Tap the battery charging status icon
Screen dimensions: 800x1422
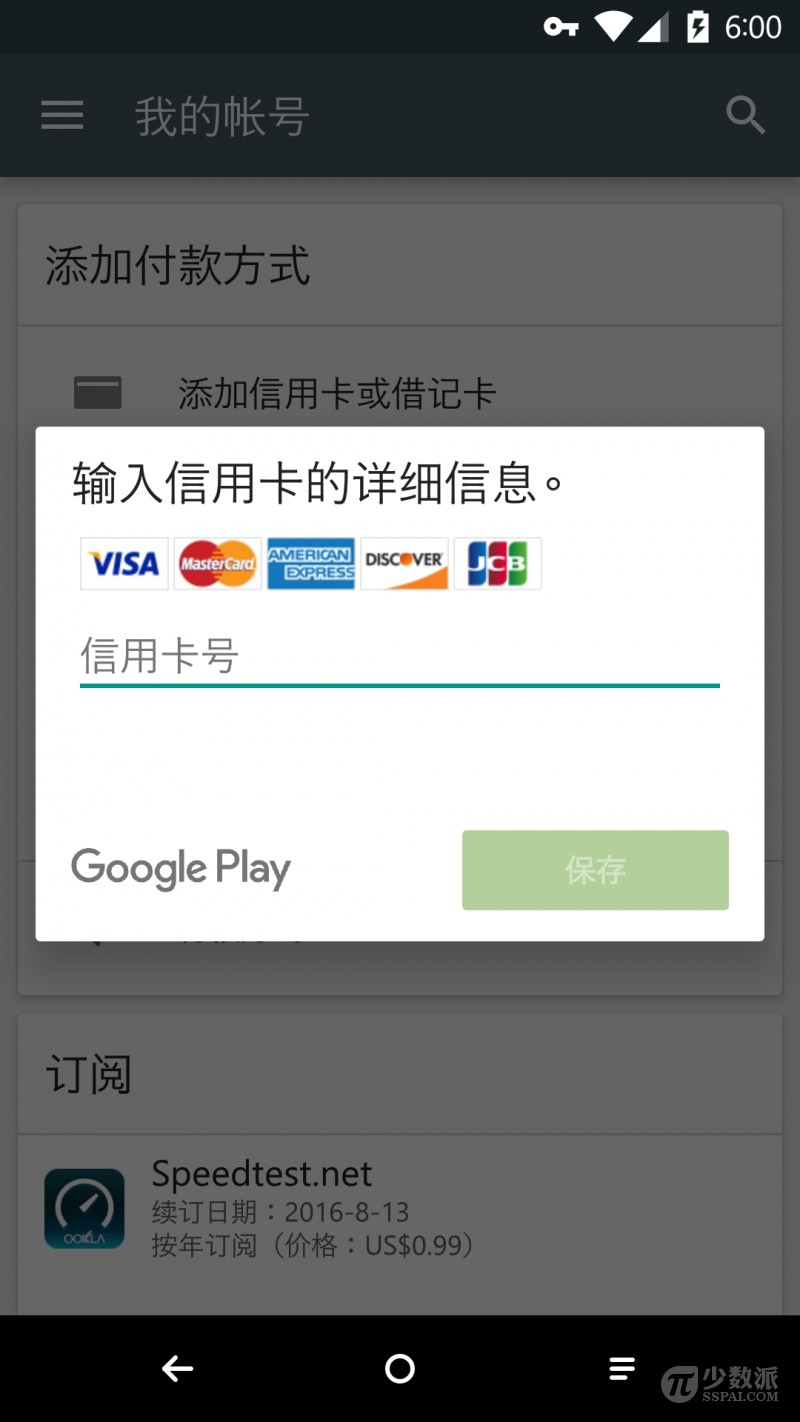tap(698, 27)
